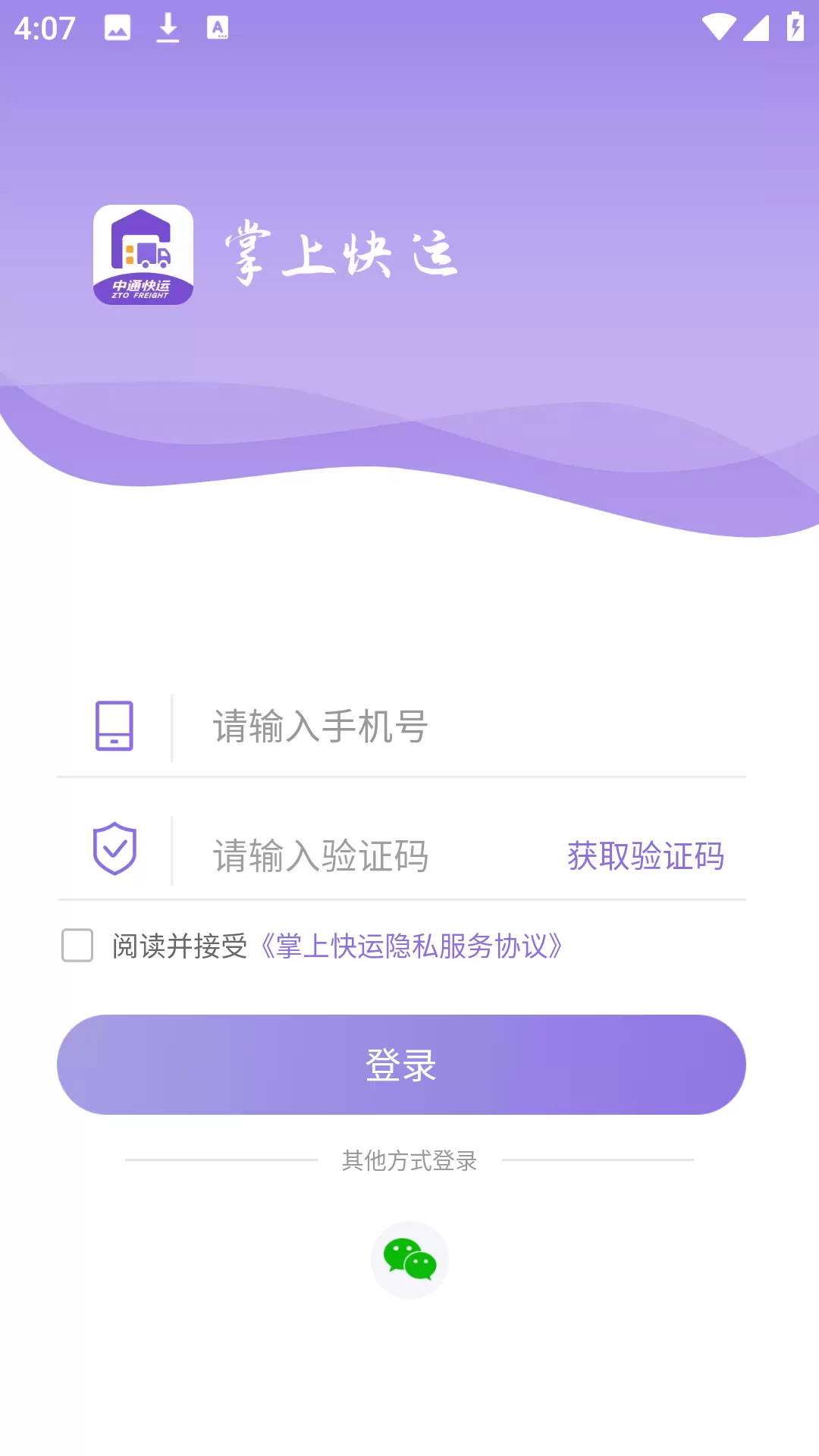Click 其他方式登录 text
This screenshot has width=819, height=1456.
[x=409, y=1161]
